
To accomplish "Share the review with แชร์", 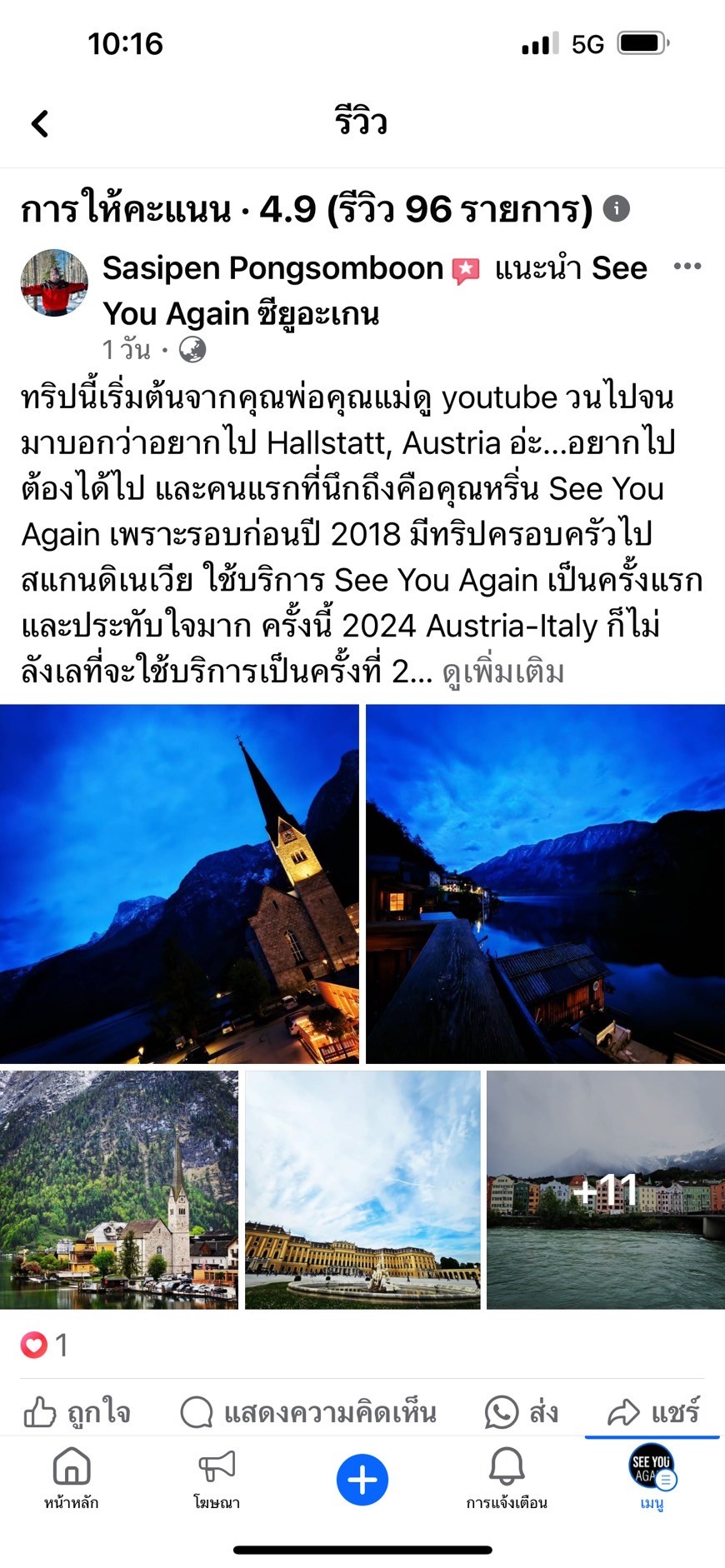I will [653, 1412].
